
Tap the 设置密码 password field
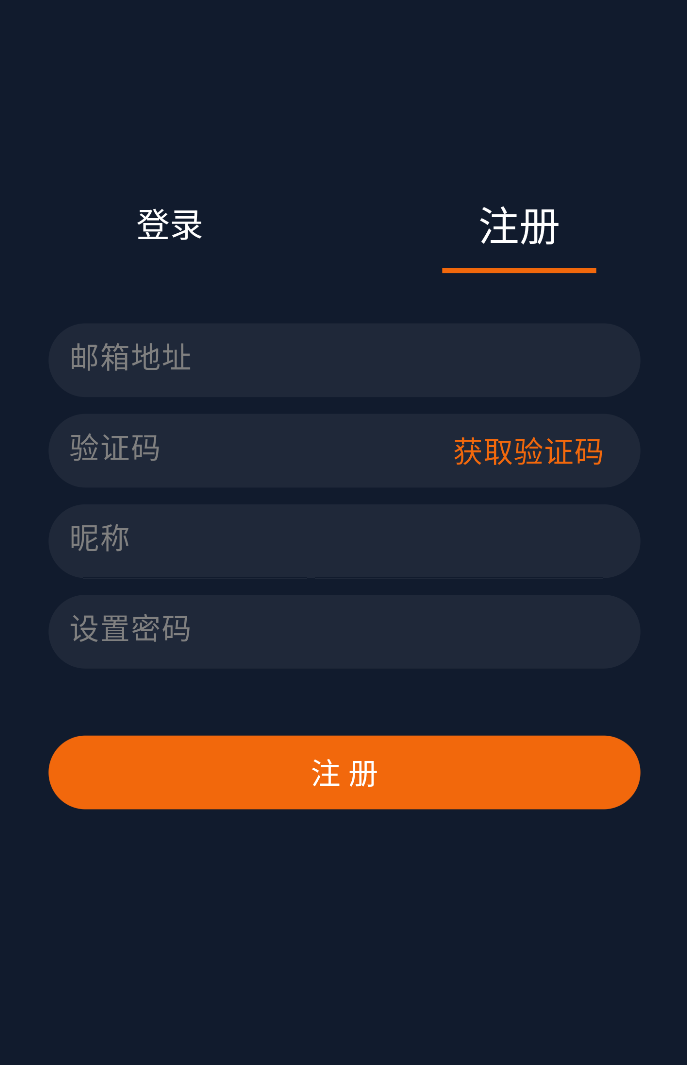344,632
